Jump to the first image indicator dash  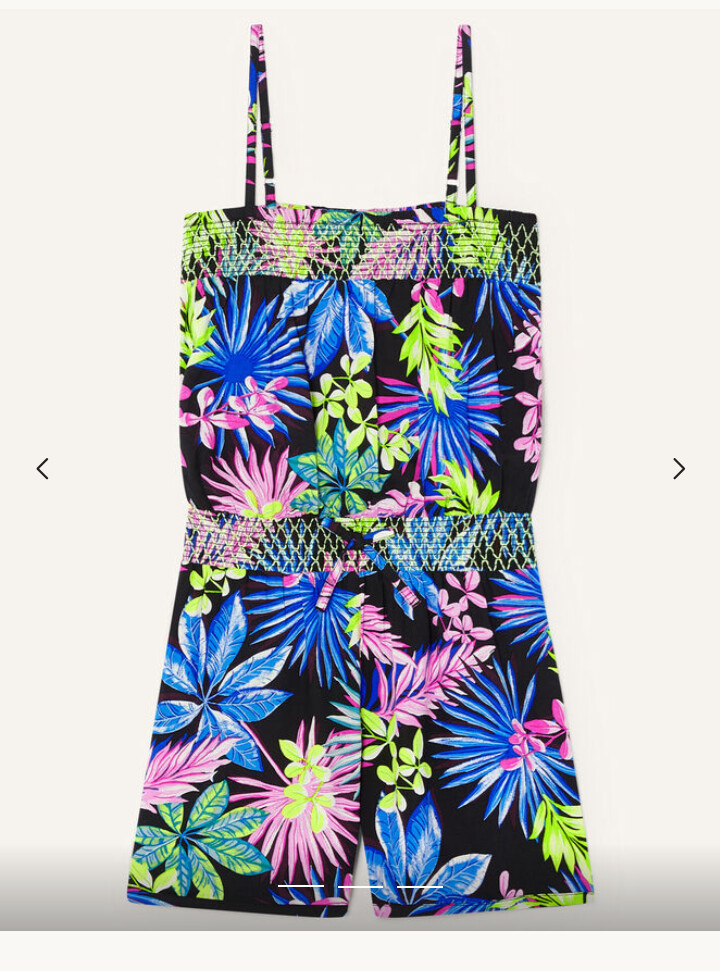point(300,887)
